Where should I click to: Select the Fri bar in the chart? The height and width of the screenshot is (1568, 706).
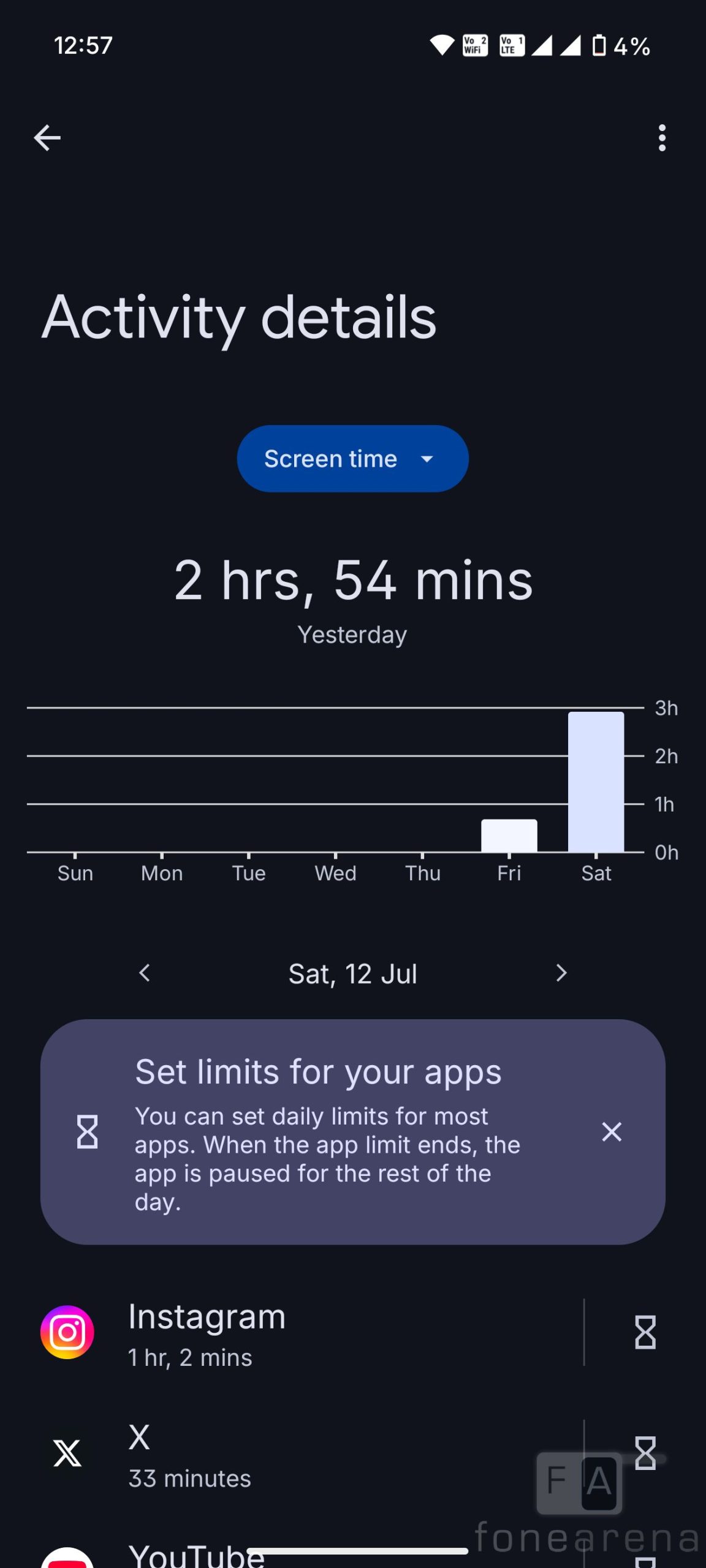tap(509, 835)
